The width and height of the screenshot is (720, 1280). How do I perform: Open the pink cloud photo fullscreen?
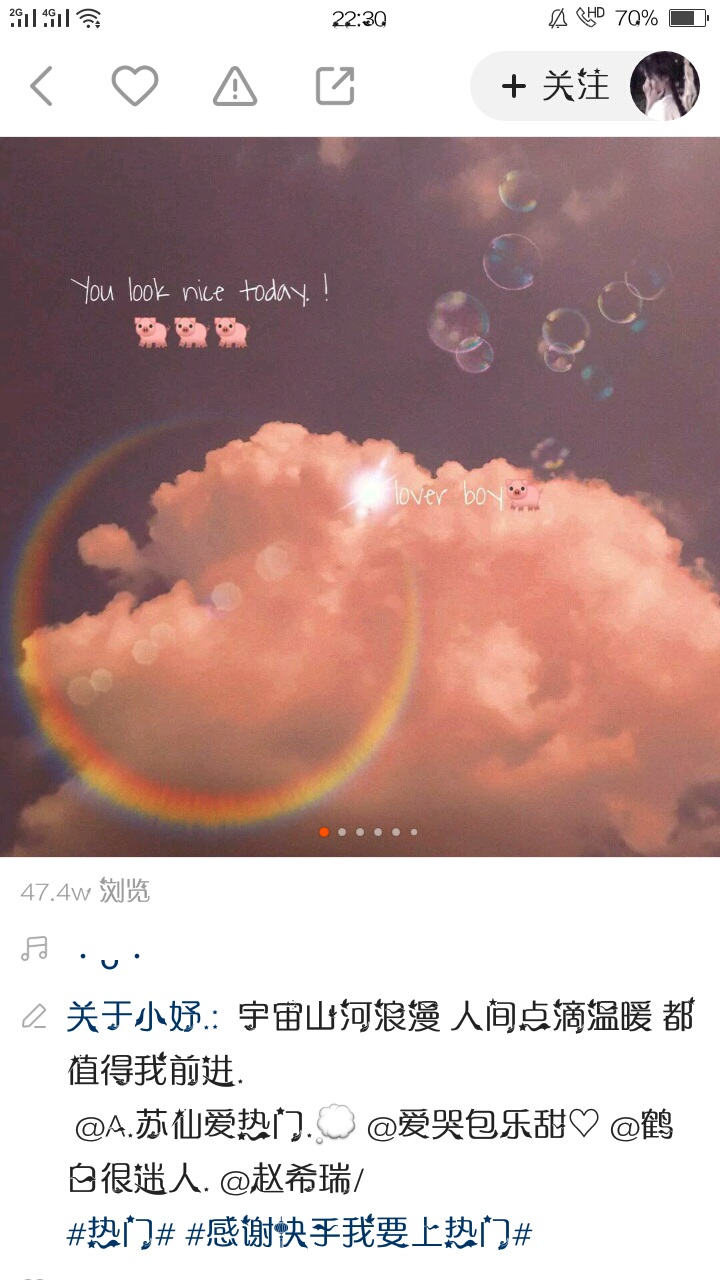pyautogui.click(x=360, y=496)
